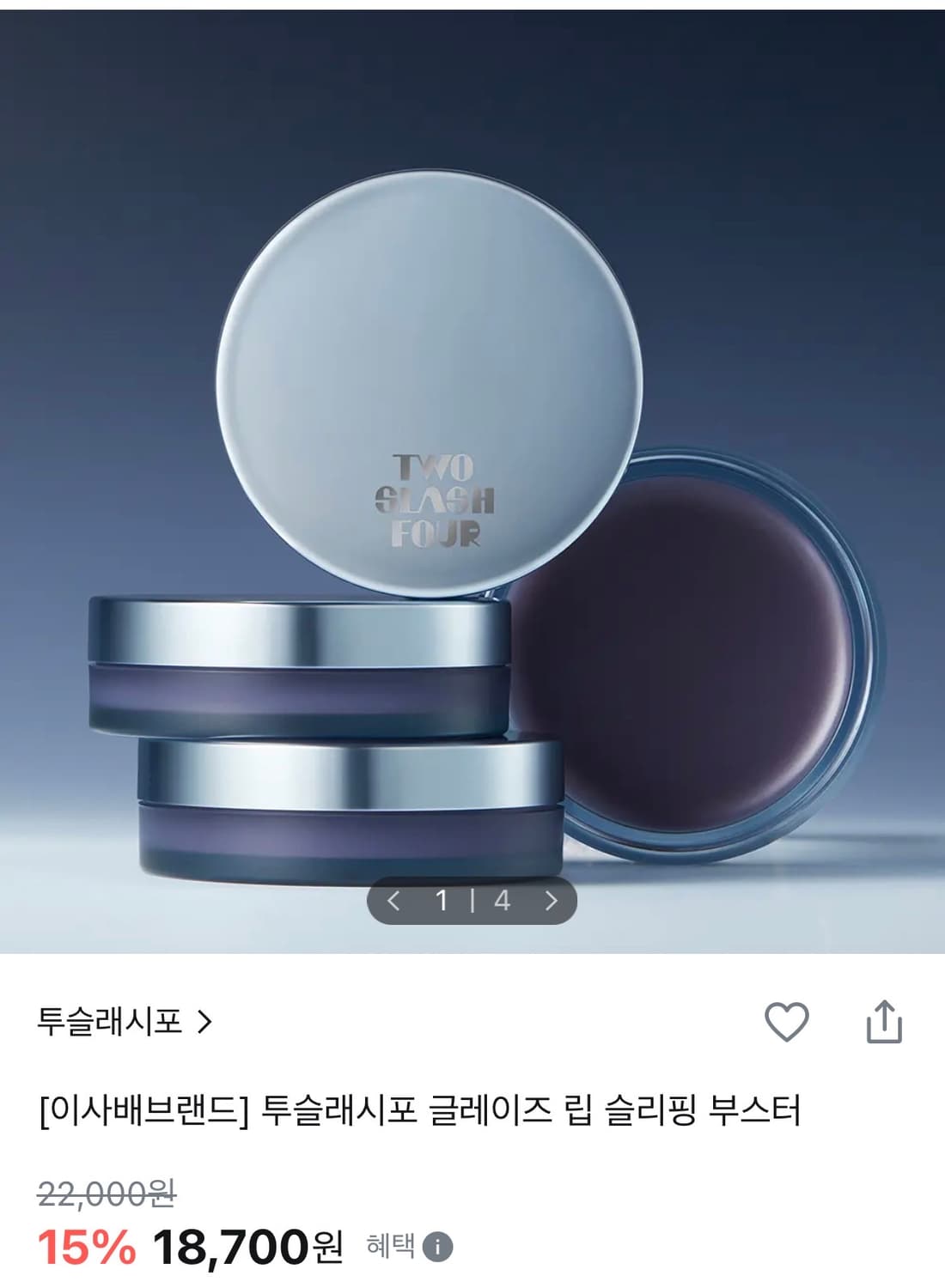Viewport: 945px width, 1288px height.
Task: Tap the 1 | 4 image counter pill
Action: (472, 901)
